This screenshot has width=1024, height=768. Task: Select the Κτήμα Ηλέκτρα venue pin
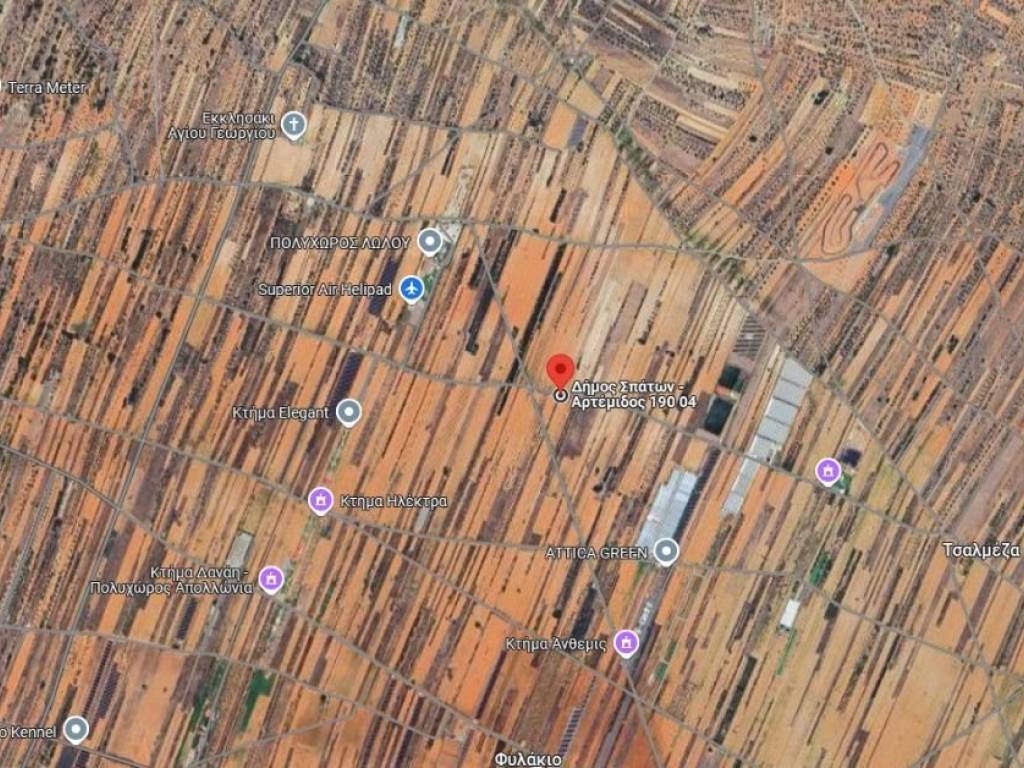pyautogui.click(x=320, y=499)
